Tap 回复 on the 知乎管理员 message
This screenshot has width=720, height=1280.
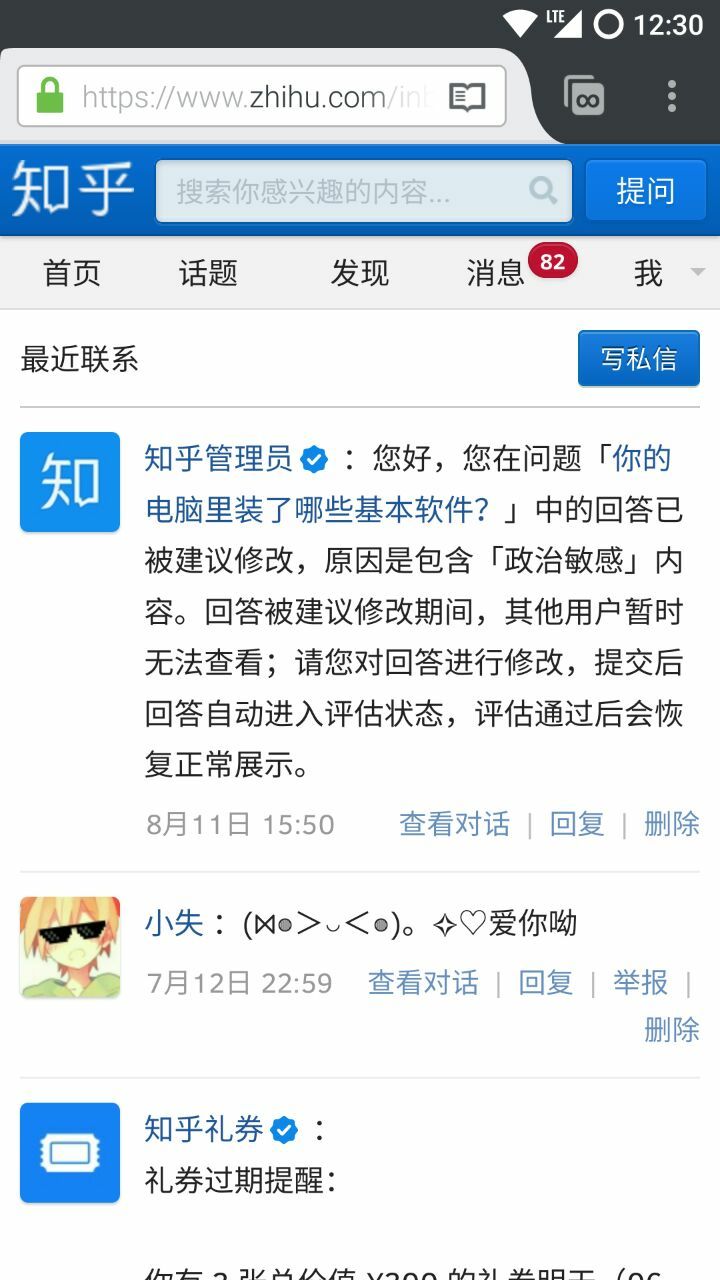(577, 824)
